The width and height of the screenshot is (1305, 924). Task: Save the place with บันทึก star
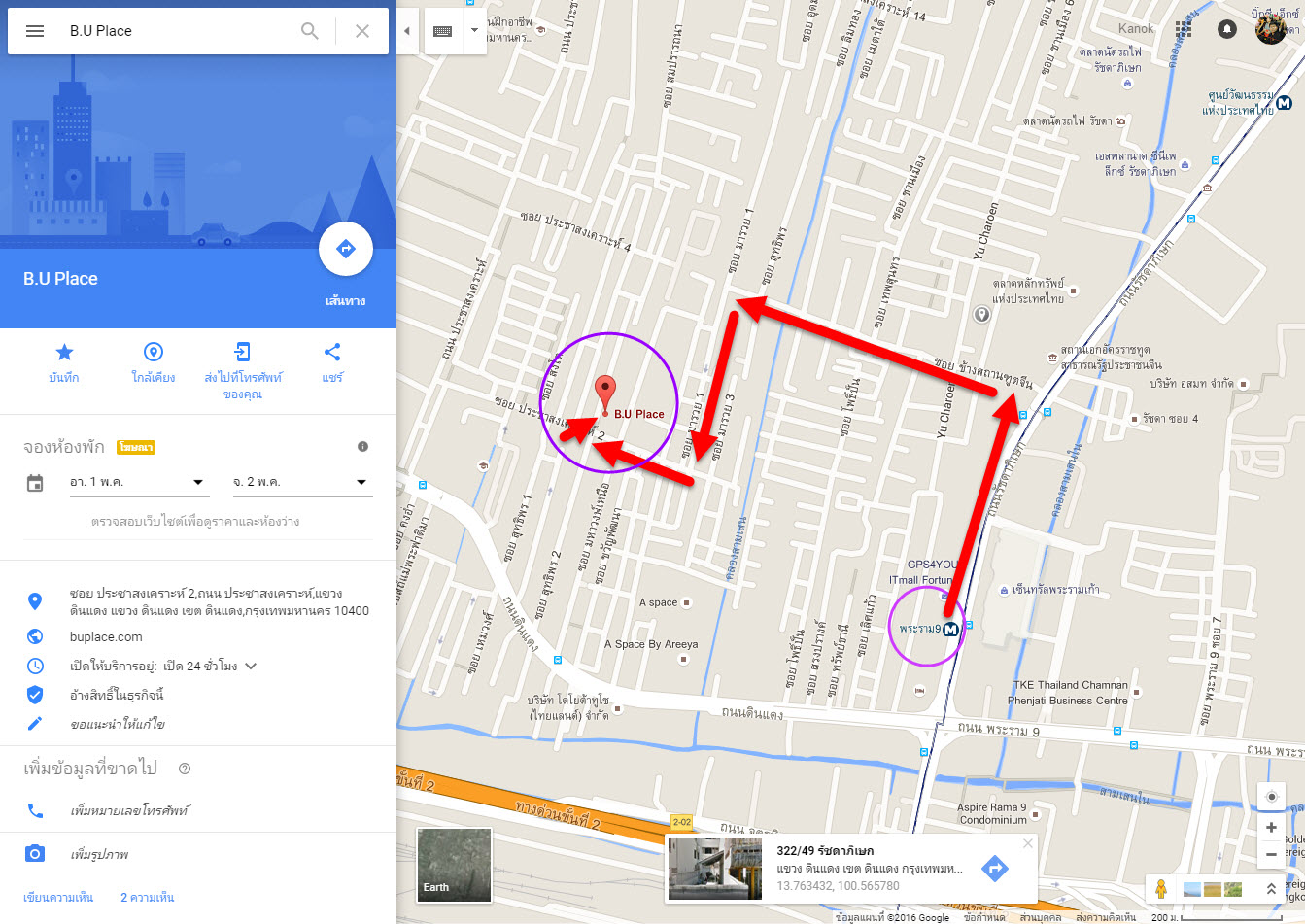(64, 361)
